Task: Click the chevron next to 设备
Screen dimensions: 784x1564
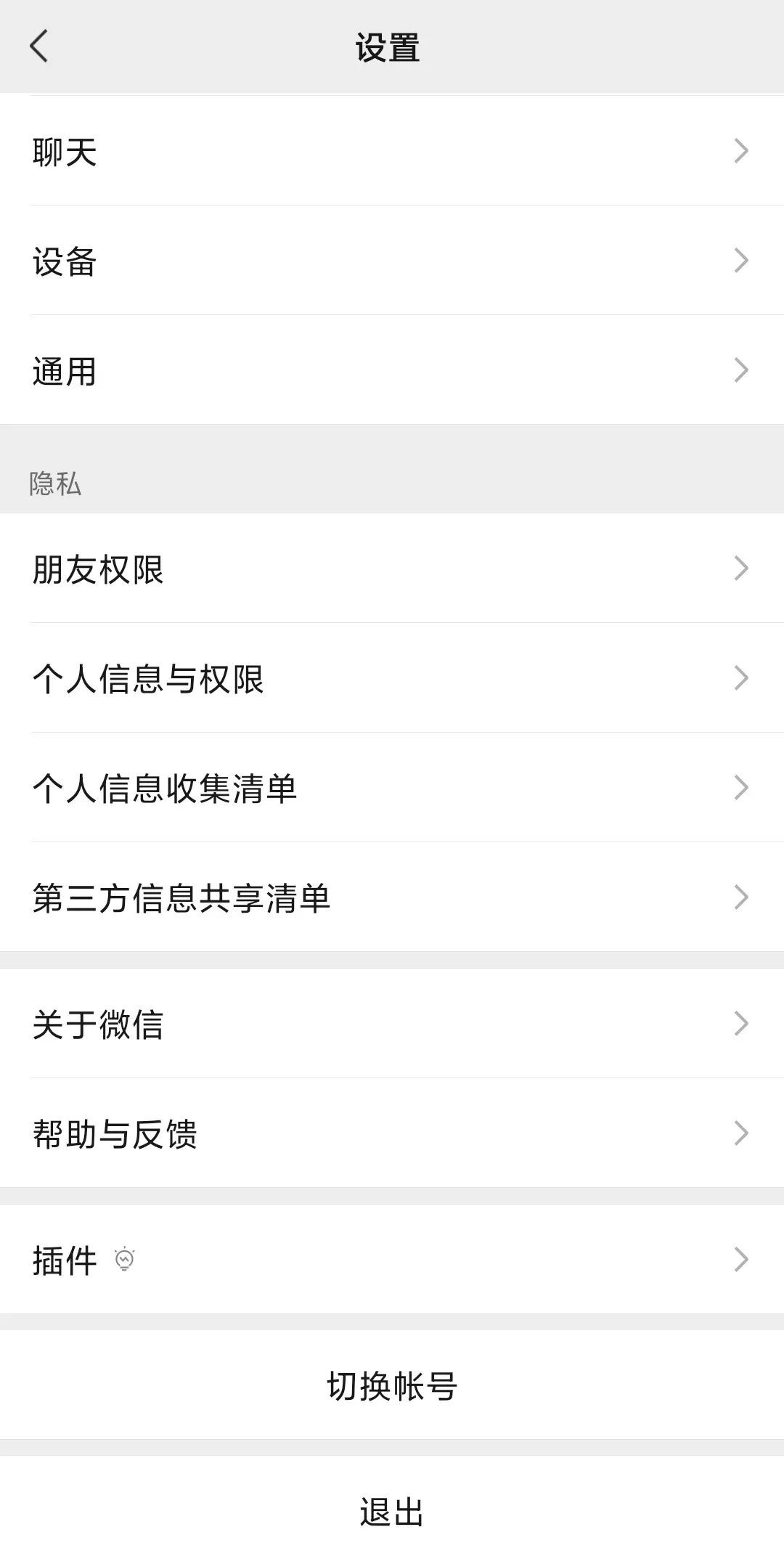Action: click(x=742, y=260)
